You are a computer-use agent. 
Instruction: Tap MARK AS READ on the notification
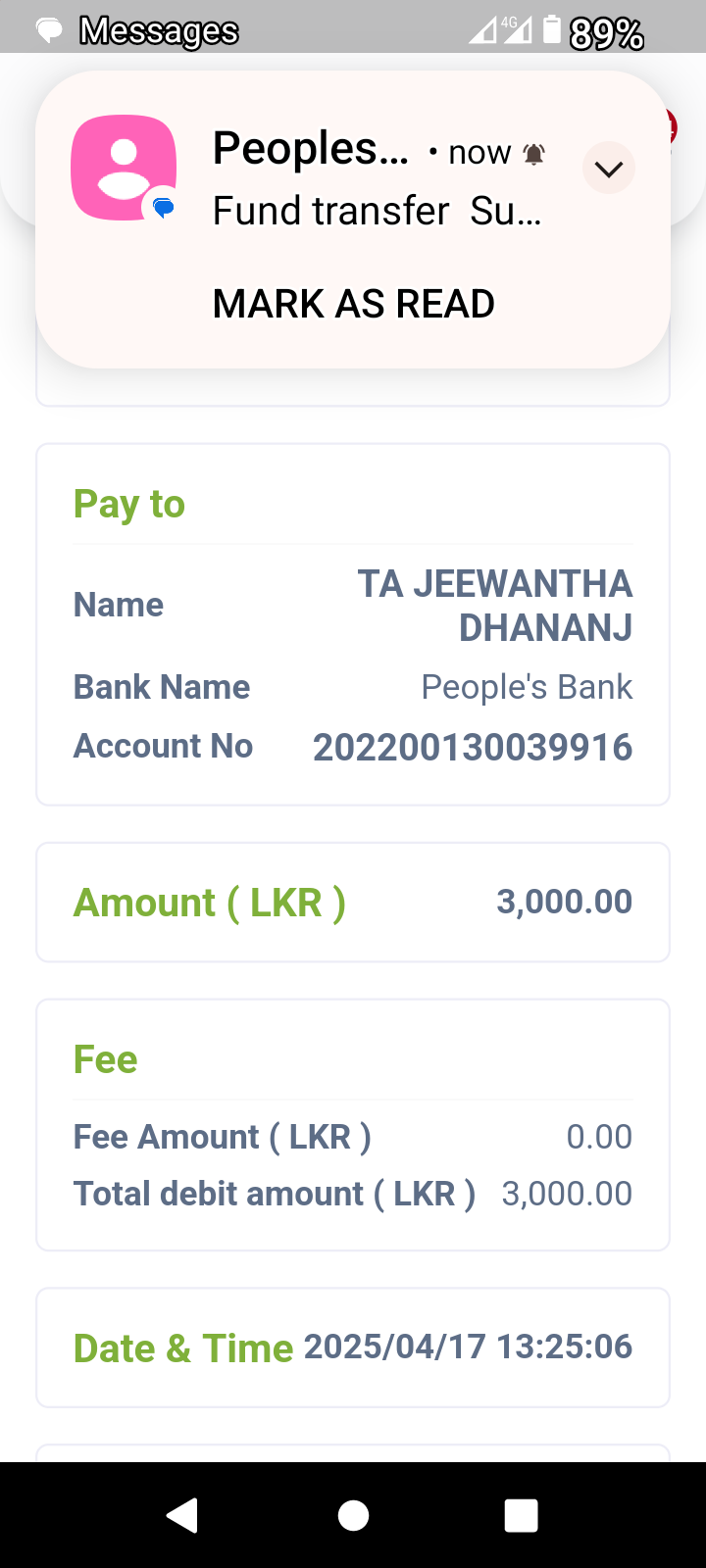[x=353, y=304]
